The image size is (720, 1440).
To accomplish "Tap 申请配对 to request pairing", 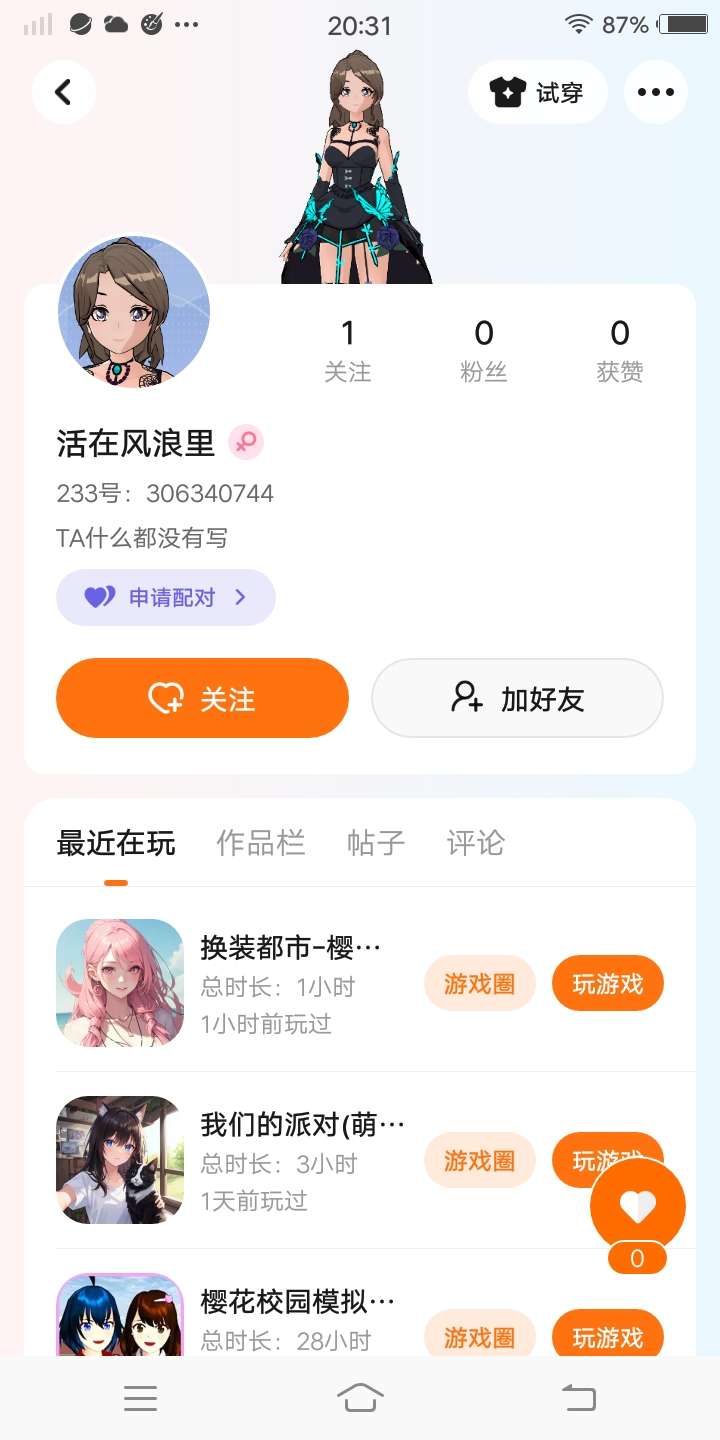I will click(x=166, y=597).
